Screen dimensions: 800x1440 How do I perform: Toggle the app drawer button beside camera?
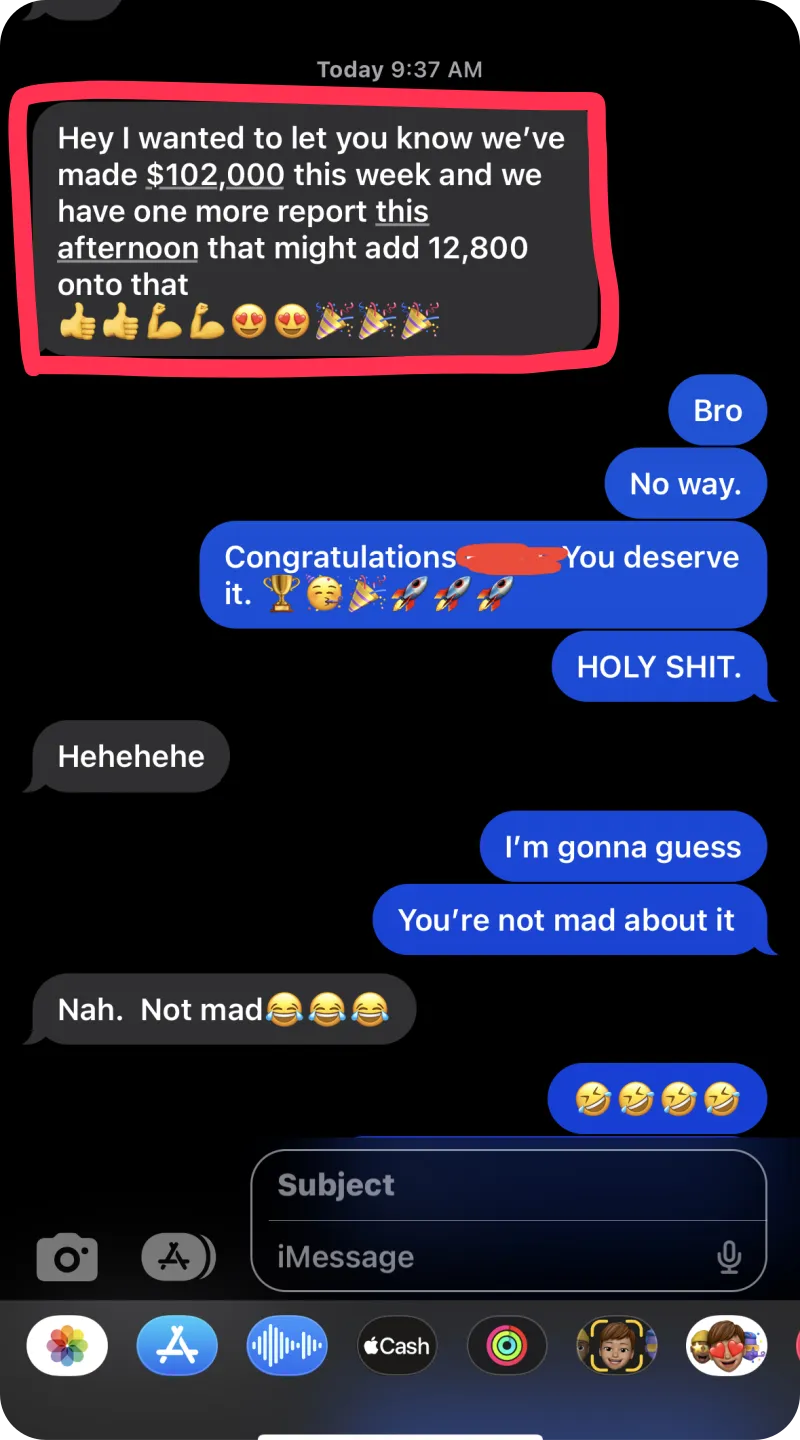click(178, 1256)
